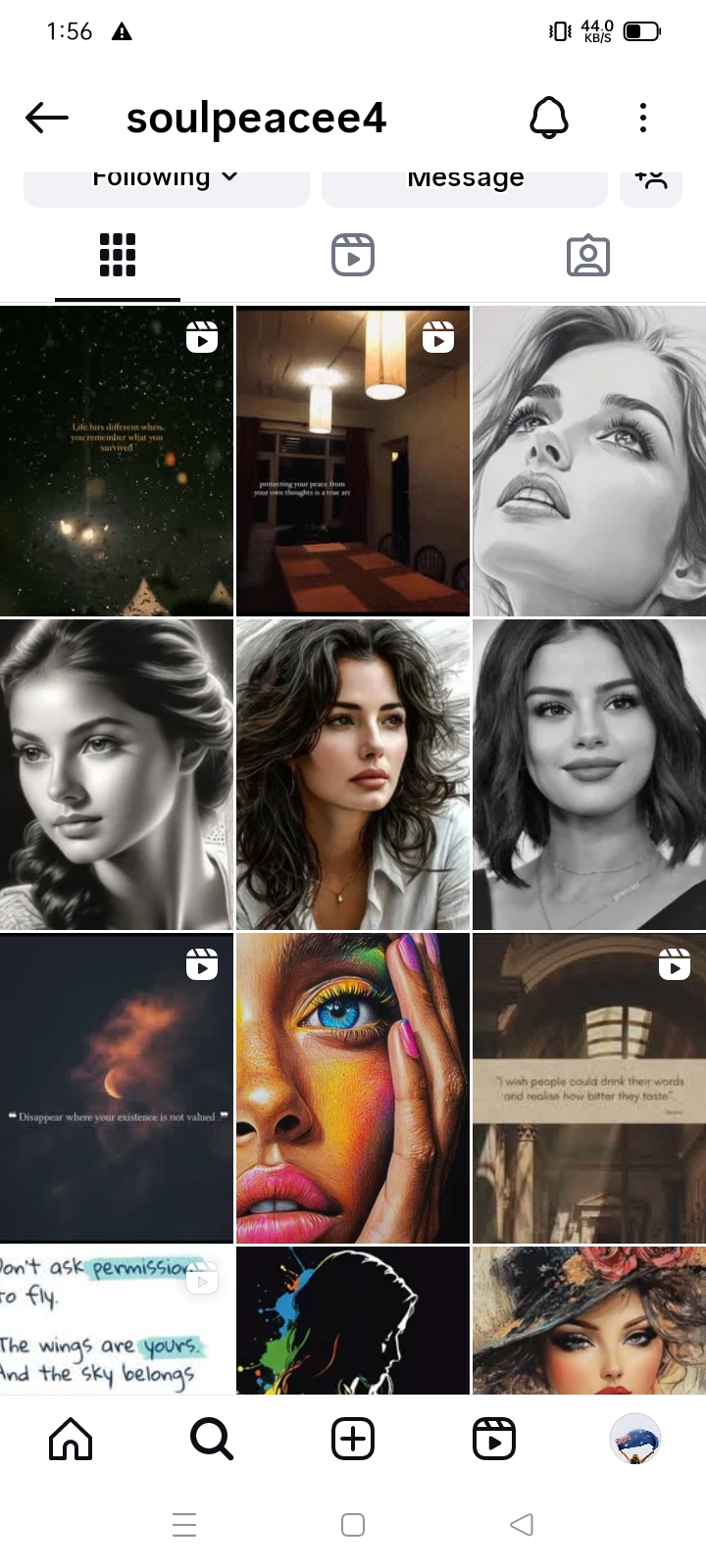This screenshot has width=706, height=1568.
Task: Open the Reels tab in bottom navigation
Action: coord(494,1440)
